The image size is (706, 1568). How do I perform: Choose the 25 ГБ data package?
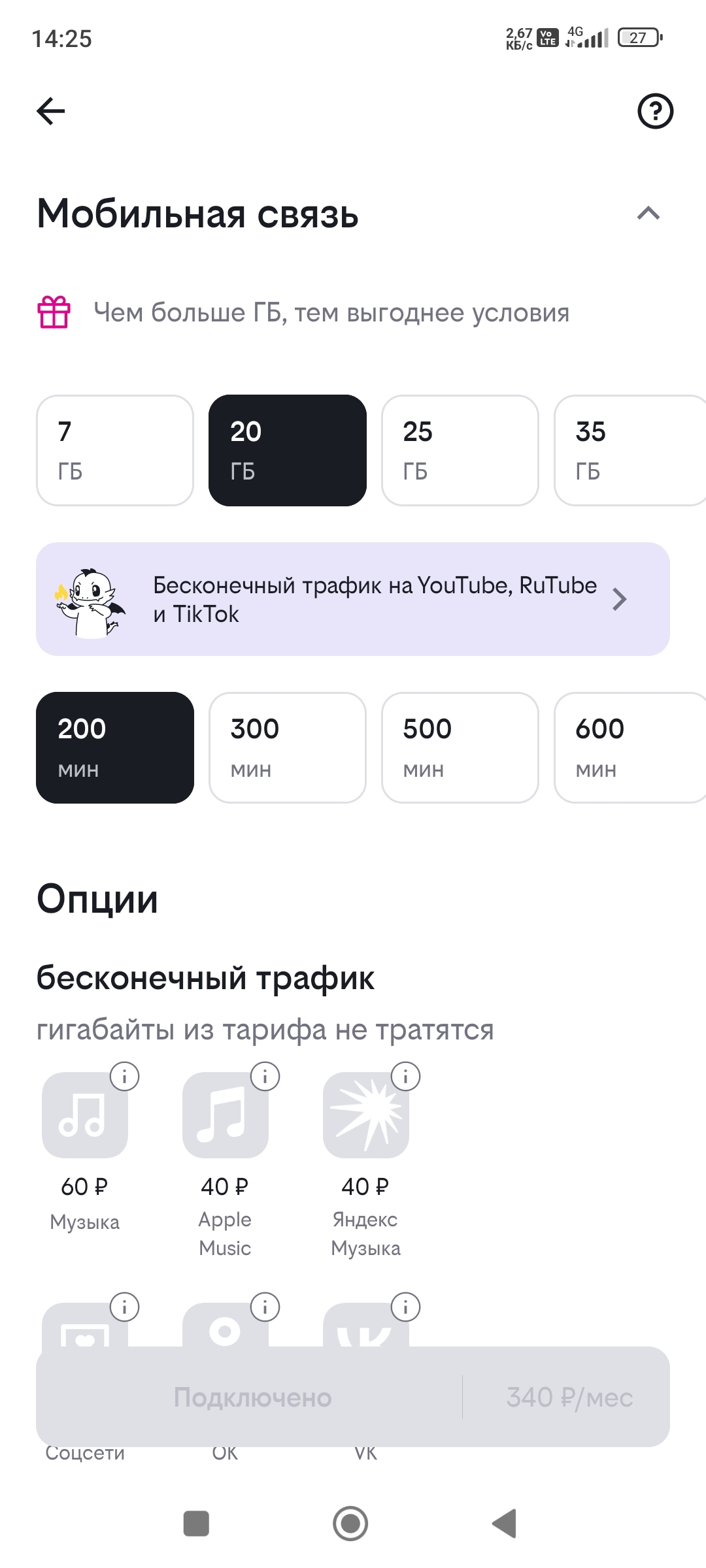[x=460, y=450]
